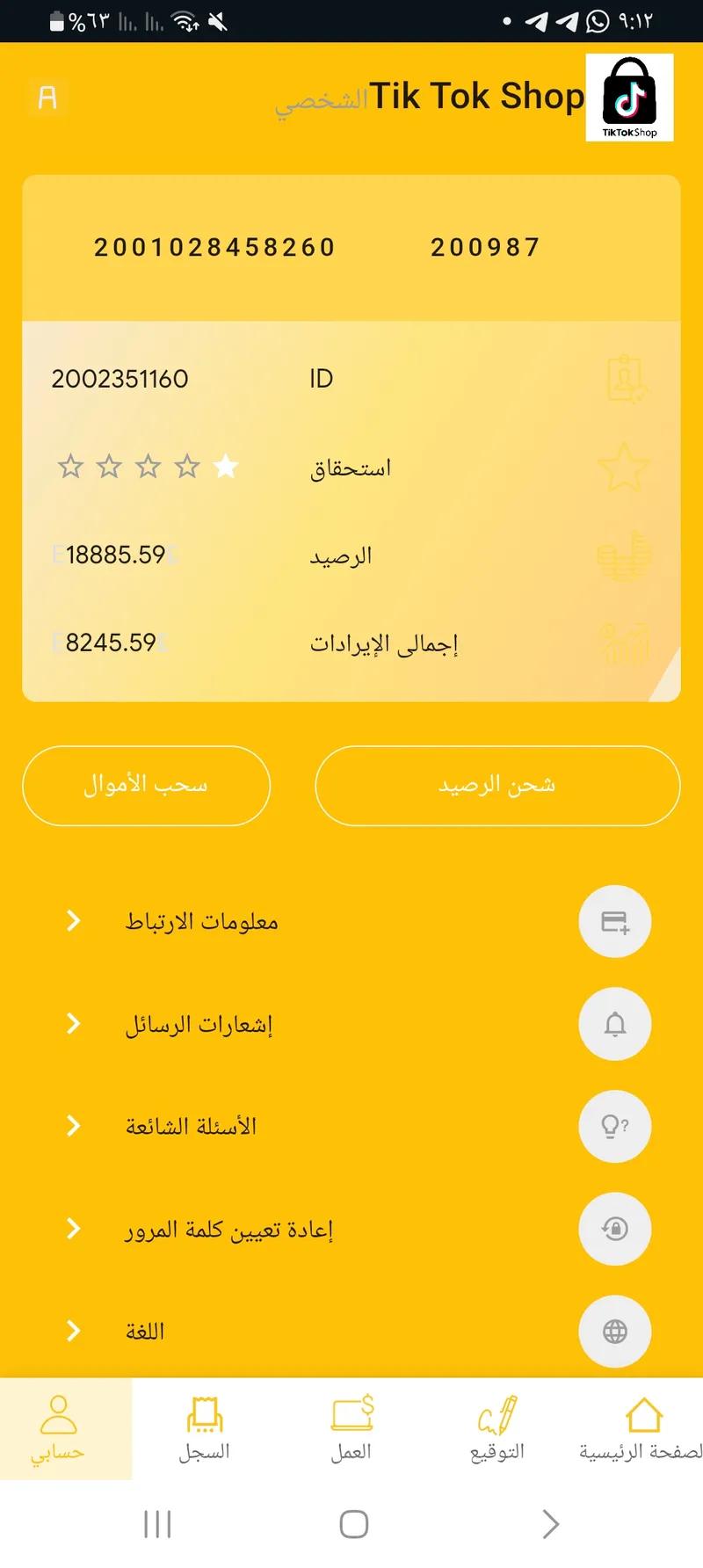Open message notifications via the bell icon
The image size is (703, 1568).
pos(614,1024)
